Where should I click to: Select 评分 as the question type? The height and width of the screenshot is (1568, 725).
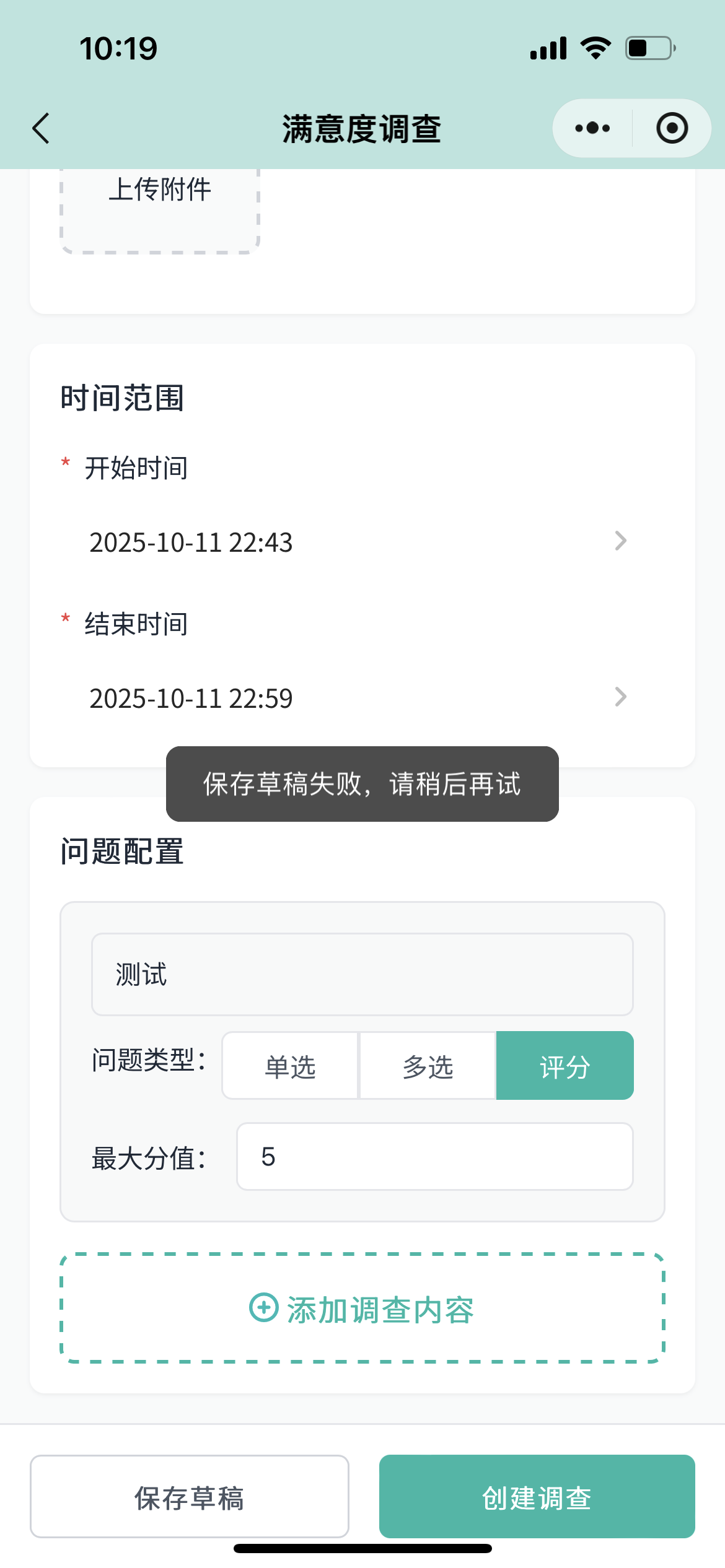[x=564, y=1065]
